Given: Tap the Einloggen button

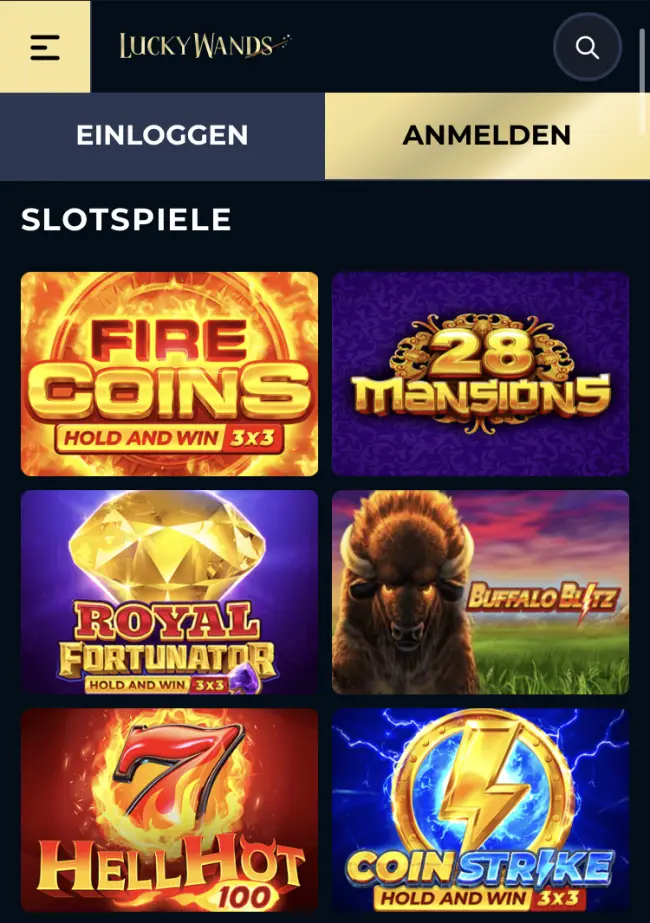Looking at the screenshot, I should pos(162,136).
